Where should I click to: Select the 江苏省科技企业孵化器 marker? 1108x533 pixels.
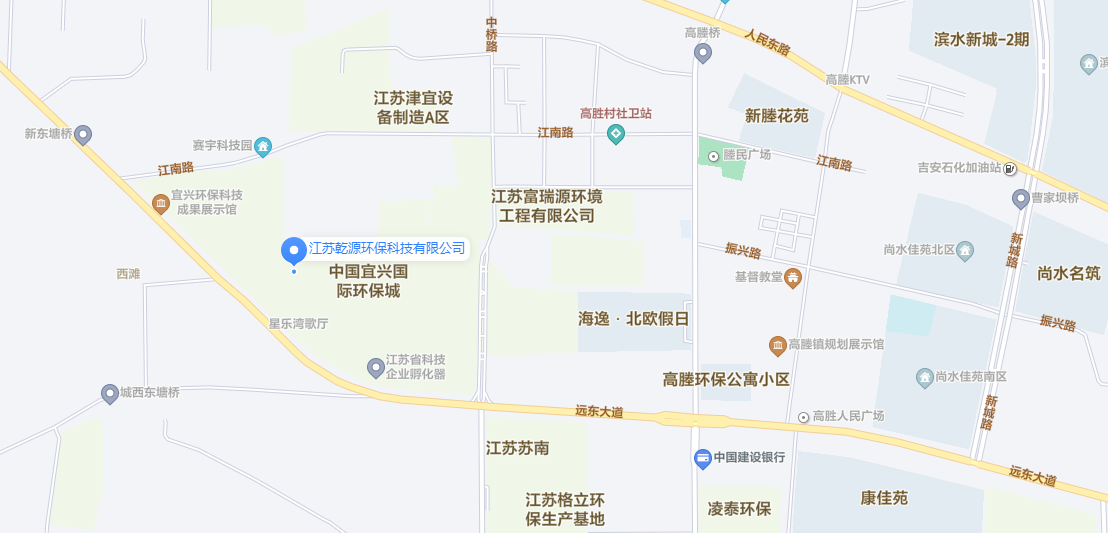pyautogui.click(x=376, y=367)
